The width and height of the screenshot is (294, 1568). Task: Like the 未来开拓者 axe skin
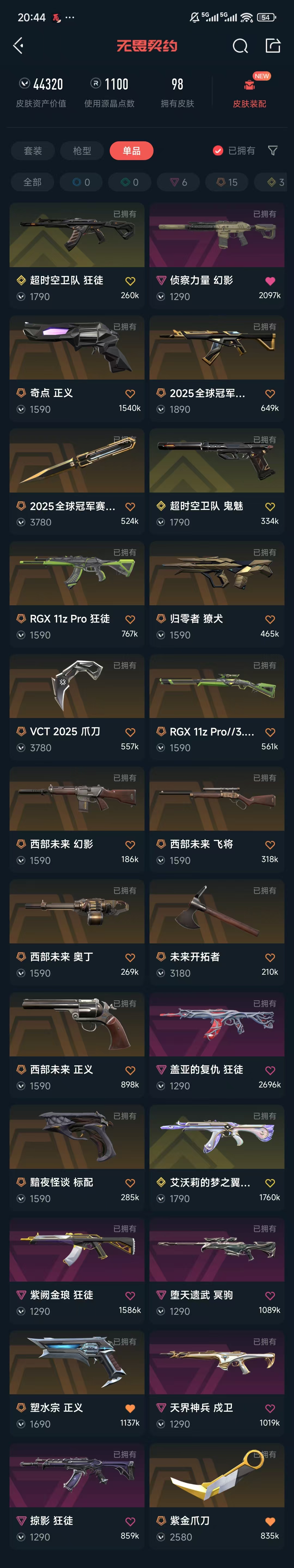pyautogui.click(x=270, y=958)
